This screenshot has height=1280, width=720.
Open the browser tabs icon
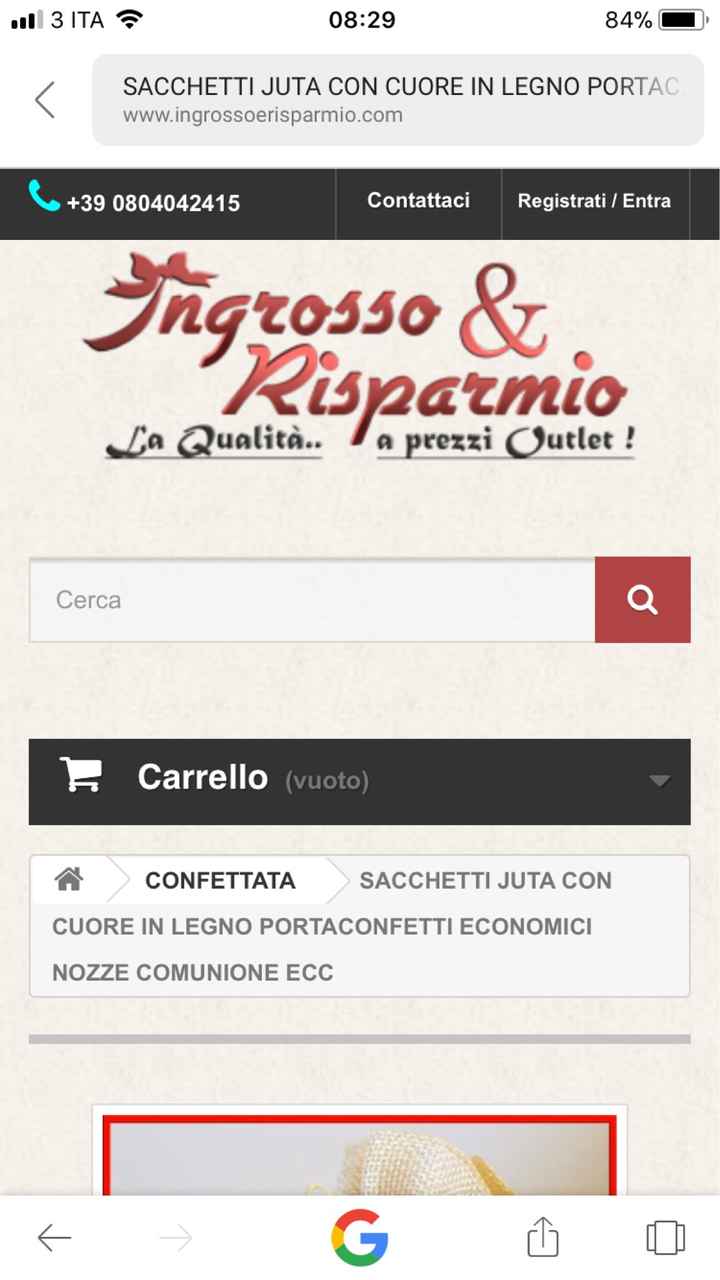coord(665,1237)
